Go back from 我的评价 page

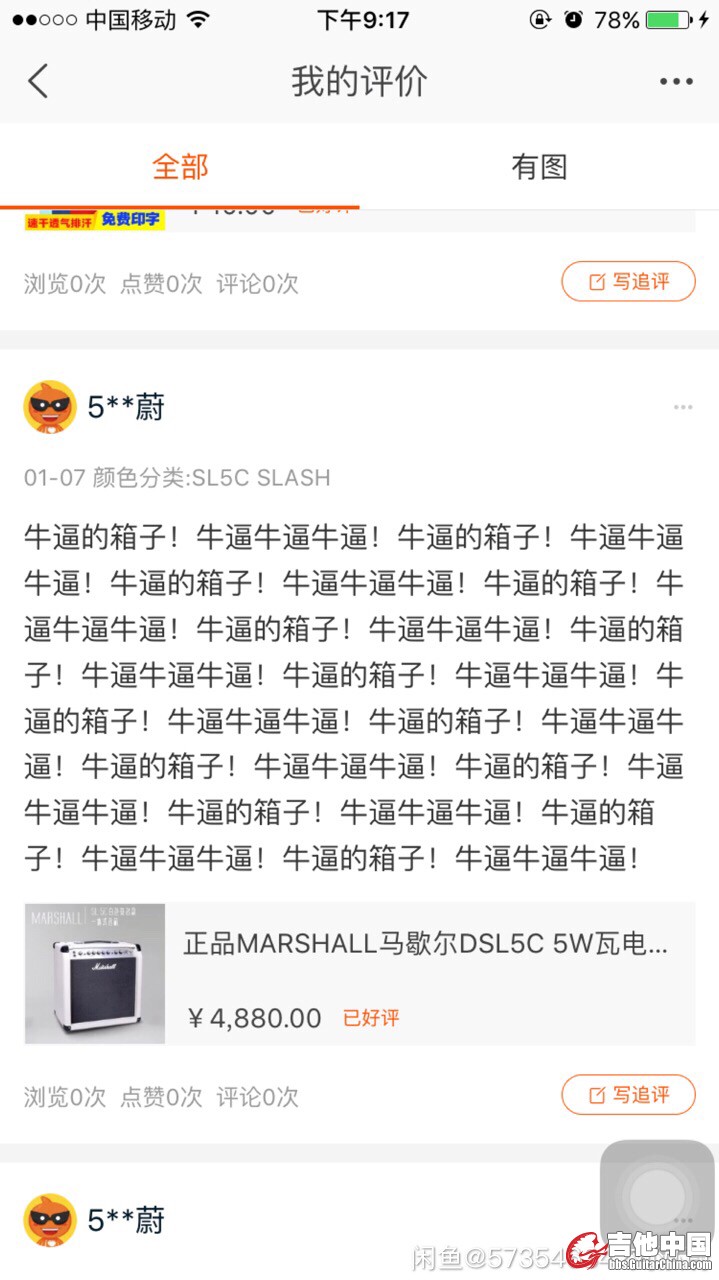coord(38,81)
